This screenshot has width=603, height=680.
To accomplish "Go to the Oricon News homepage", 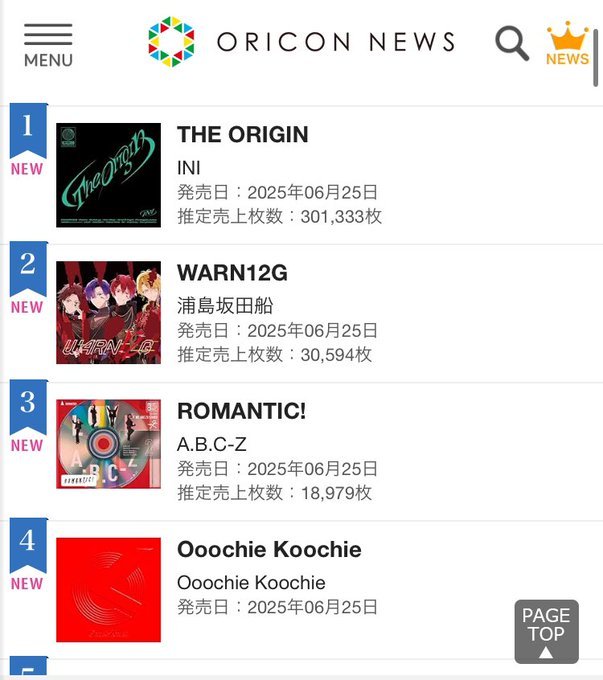I will click(302, 42).
